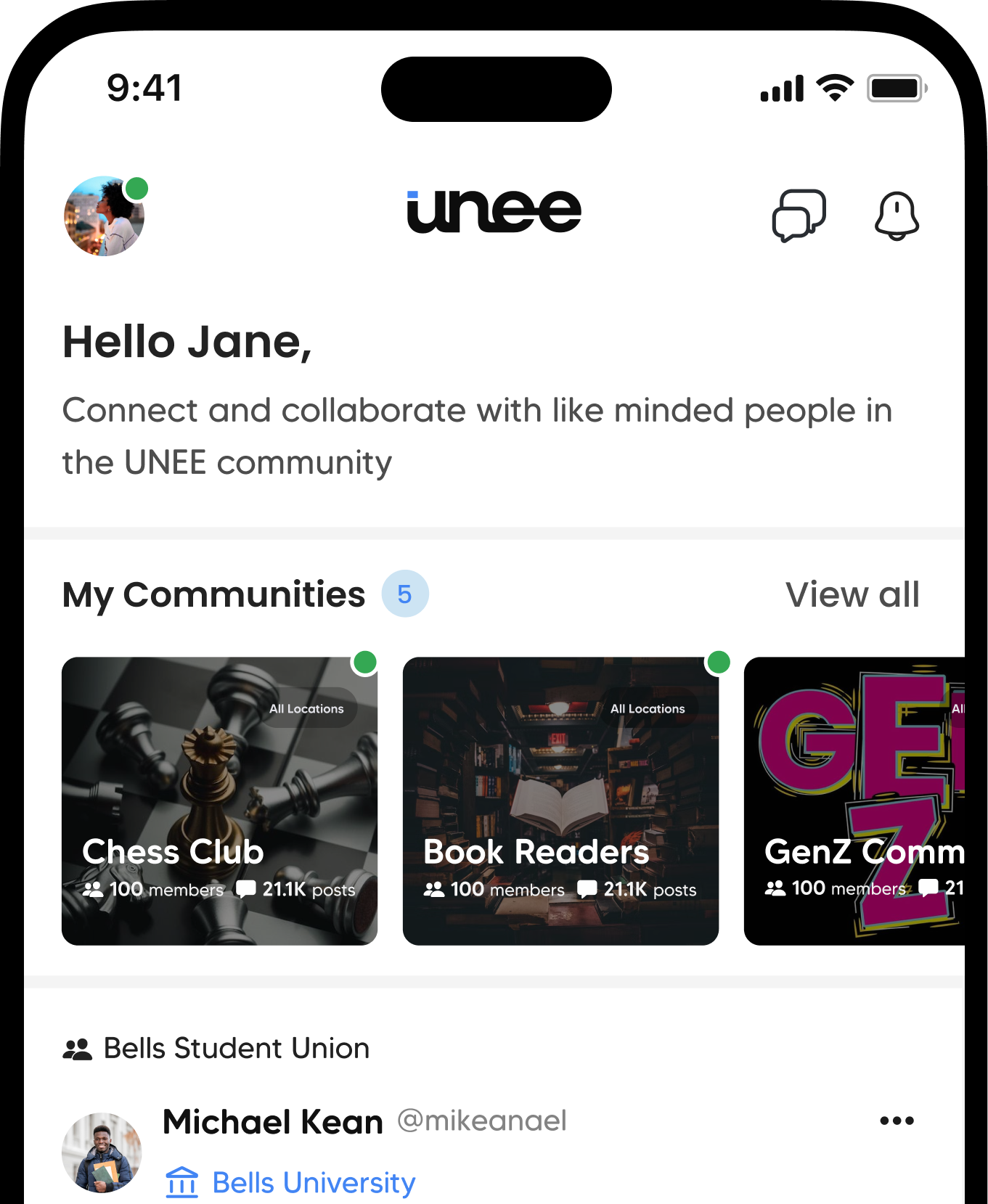Click the green status dot on Book Readers

pyautogui.click(x=718, y=663)
